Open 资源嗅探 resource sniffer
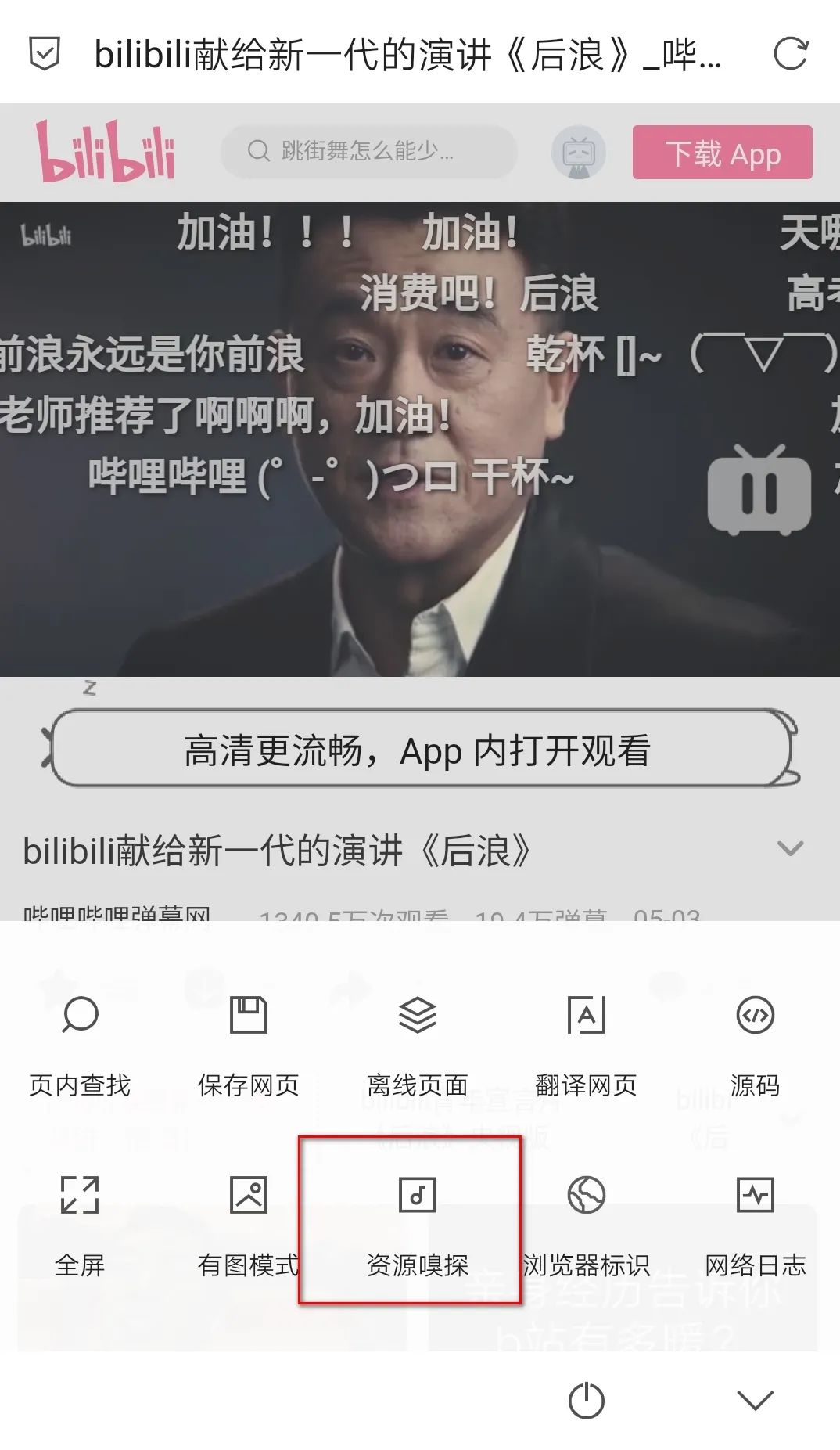840x1450 pixels. [418, 1226]
